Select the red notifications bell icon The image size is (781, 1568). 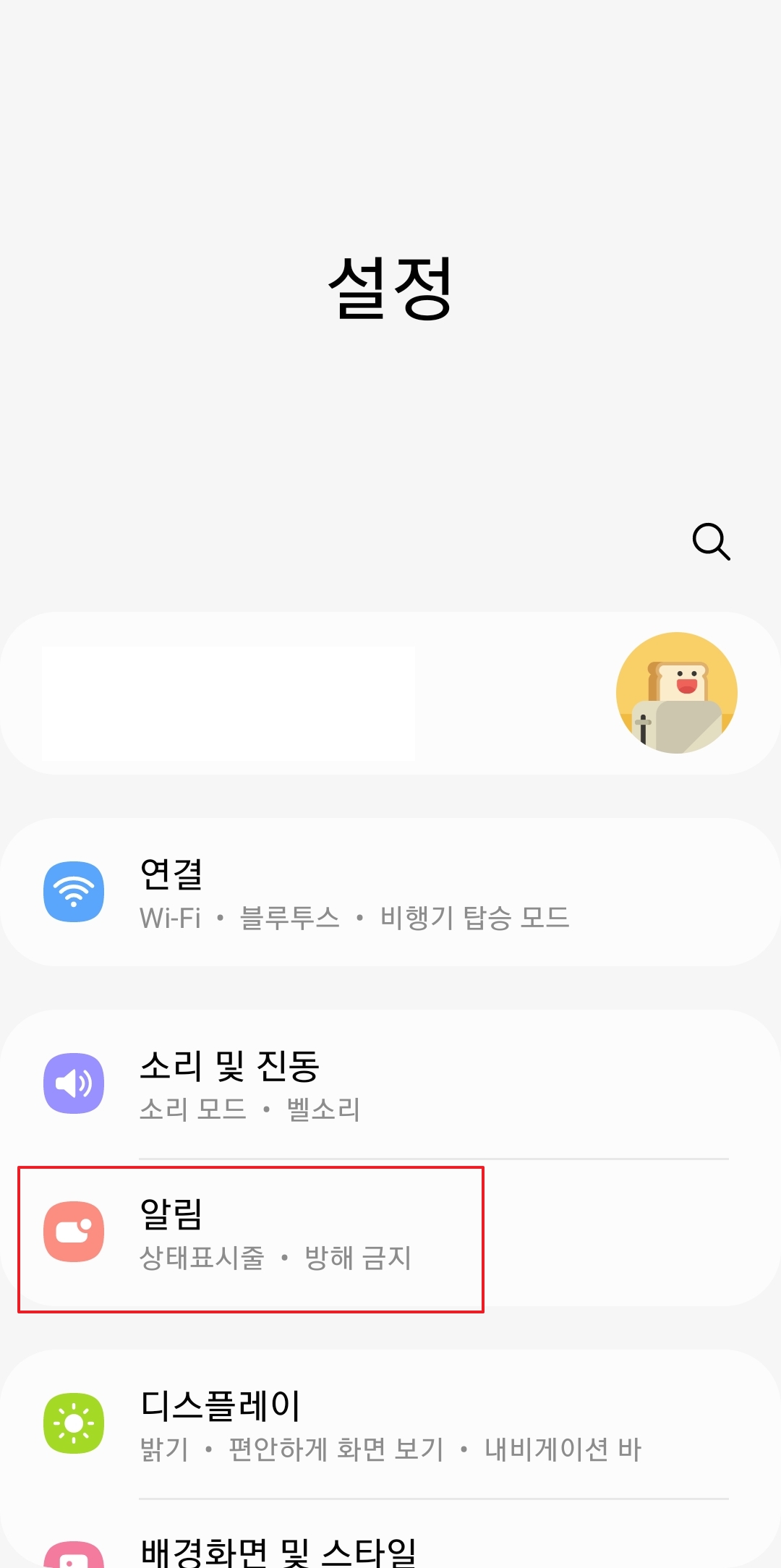coord(74,1231)
